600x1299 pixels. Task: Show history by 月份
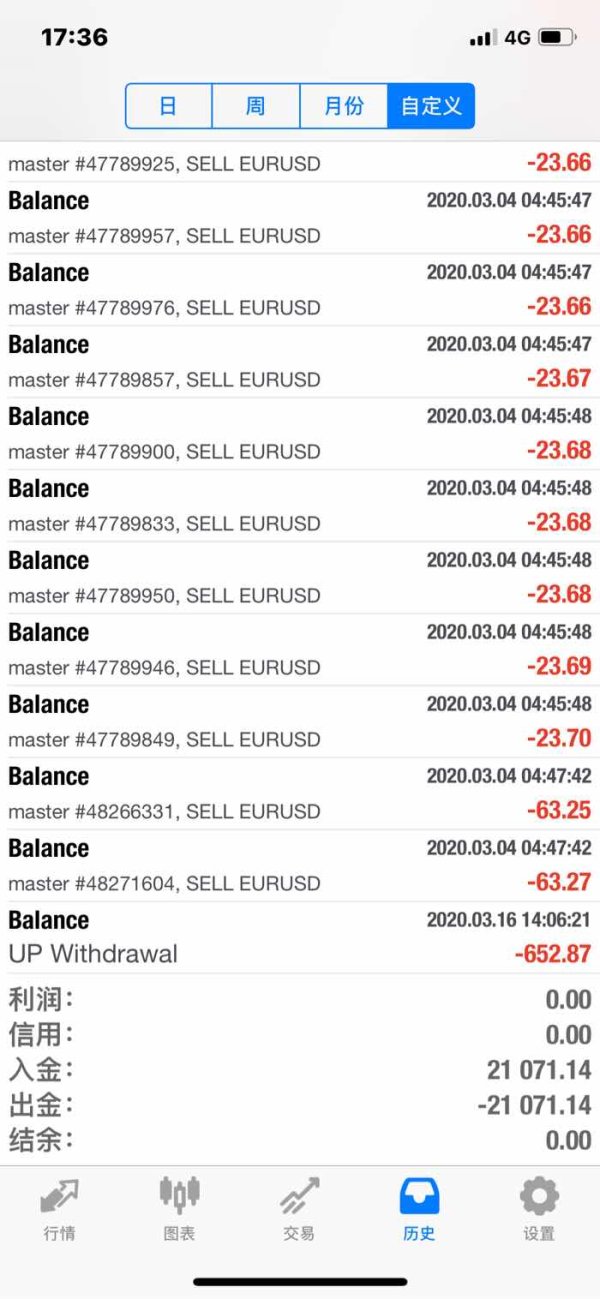(x=343, y=106)
